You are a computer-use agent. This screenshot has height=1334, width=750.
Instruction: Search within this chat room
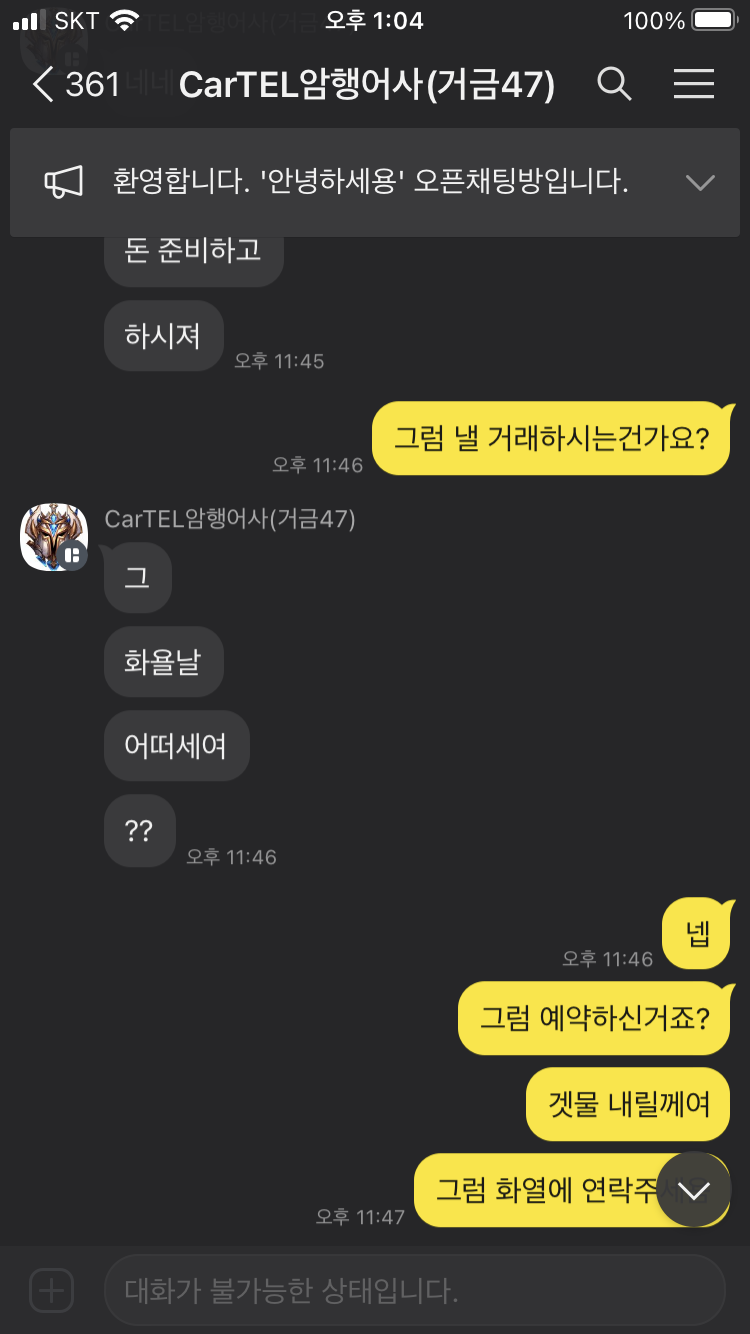coord(614,85)
